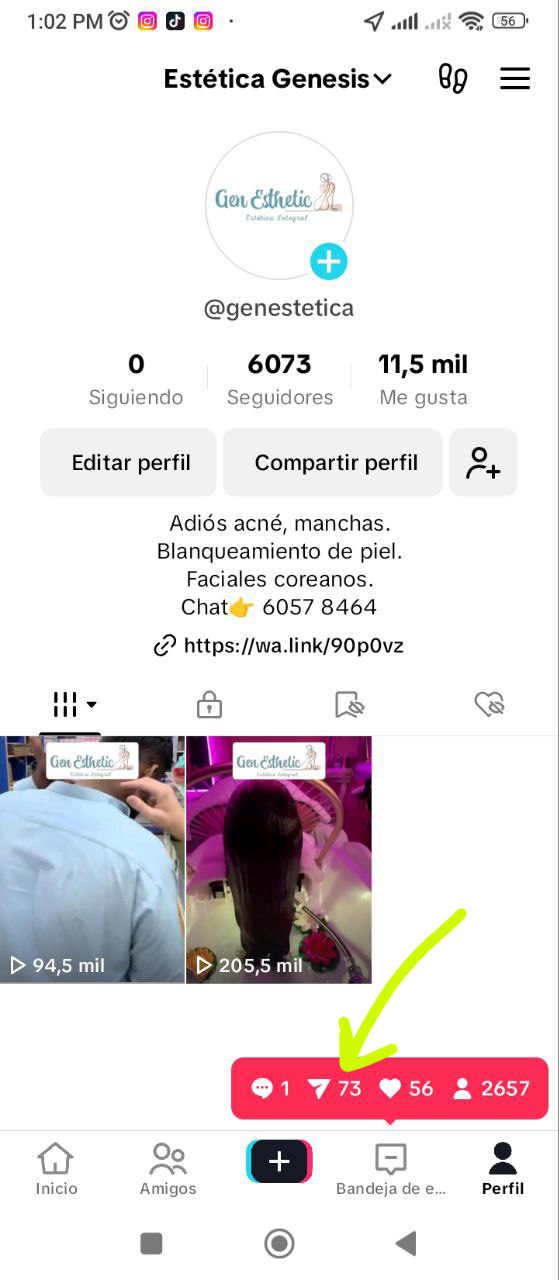The height and width of the screenshot is (1280, 559).
Task: Open the hamburger menu
Action: [x=515, y=79]
